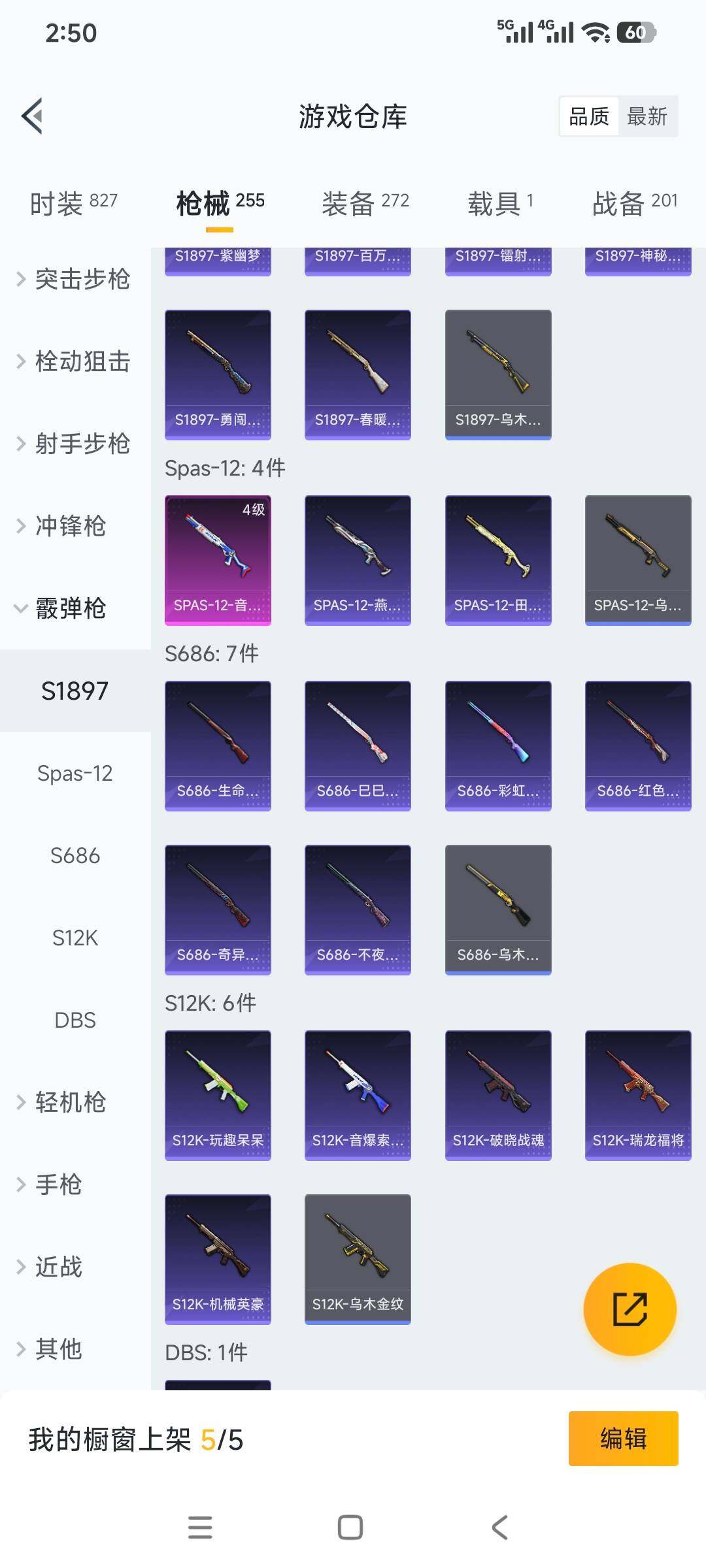Open the level 4 SPAS-12-音 skin
This screenshot has height=1568, width=706.
click(x=218, y=560)
